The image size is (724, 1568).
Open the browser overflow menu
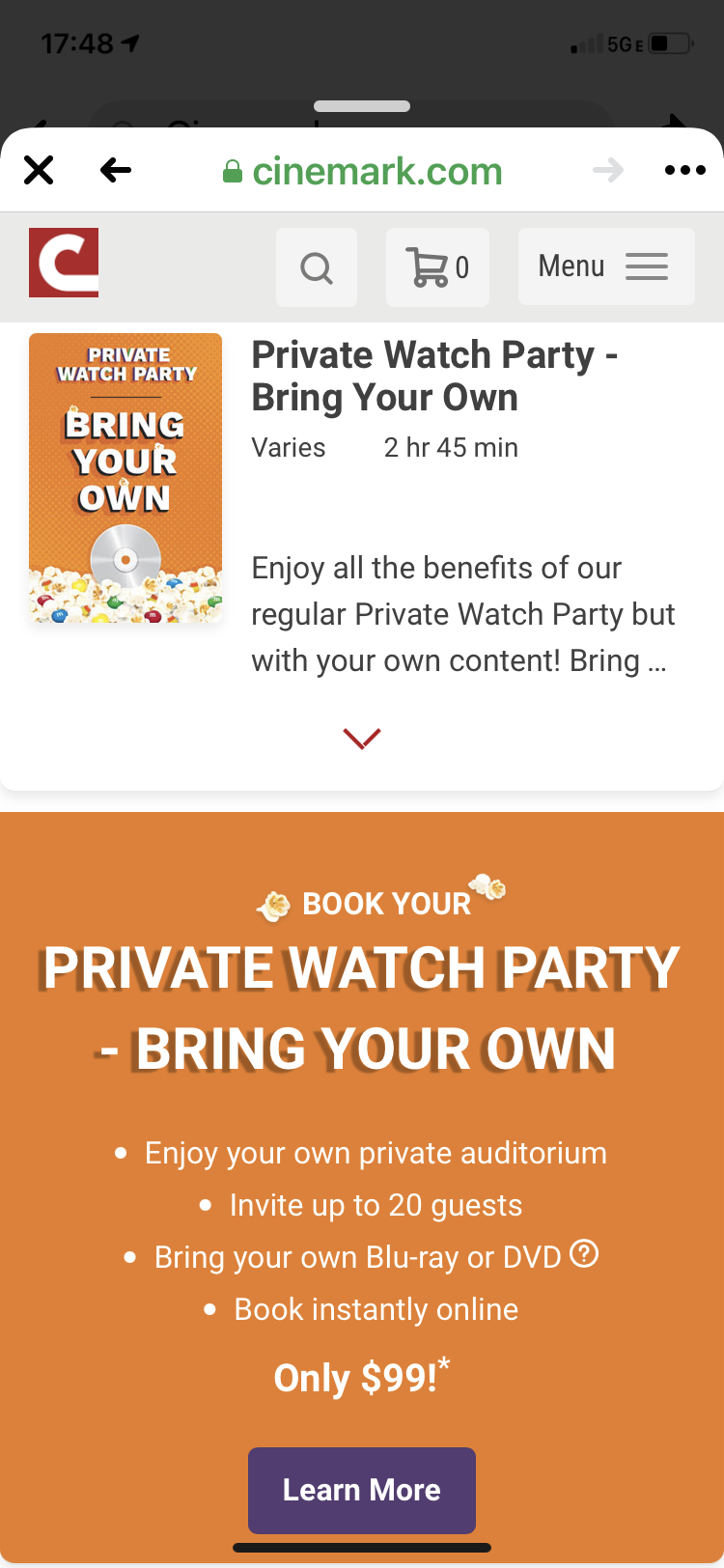[685, 171]
